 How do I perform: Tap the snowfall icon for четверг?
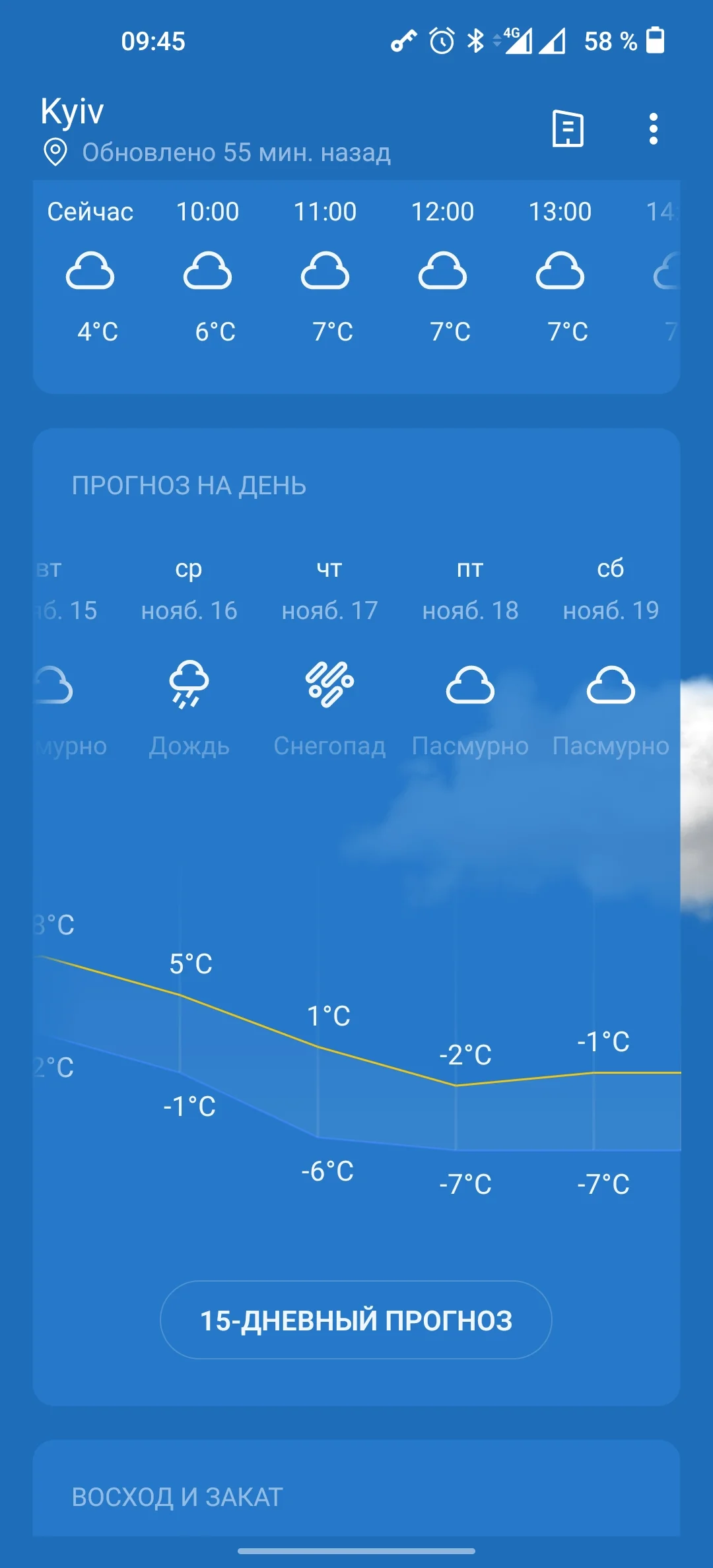click(x=330, y=686)
